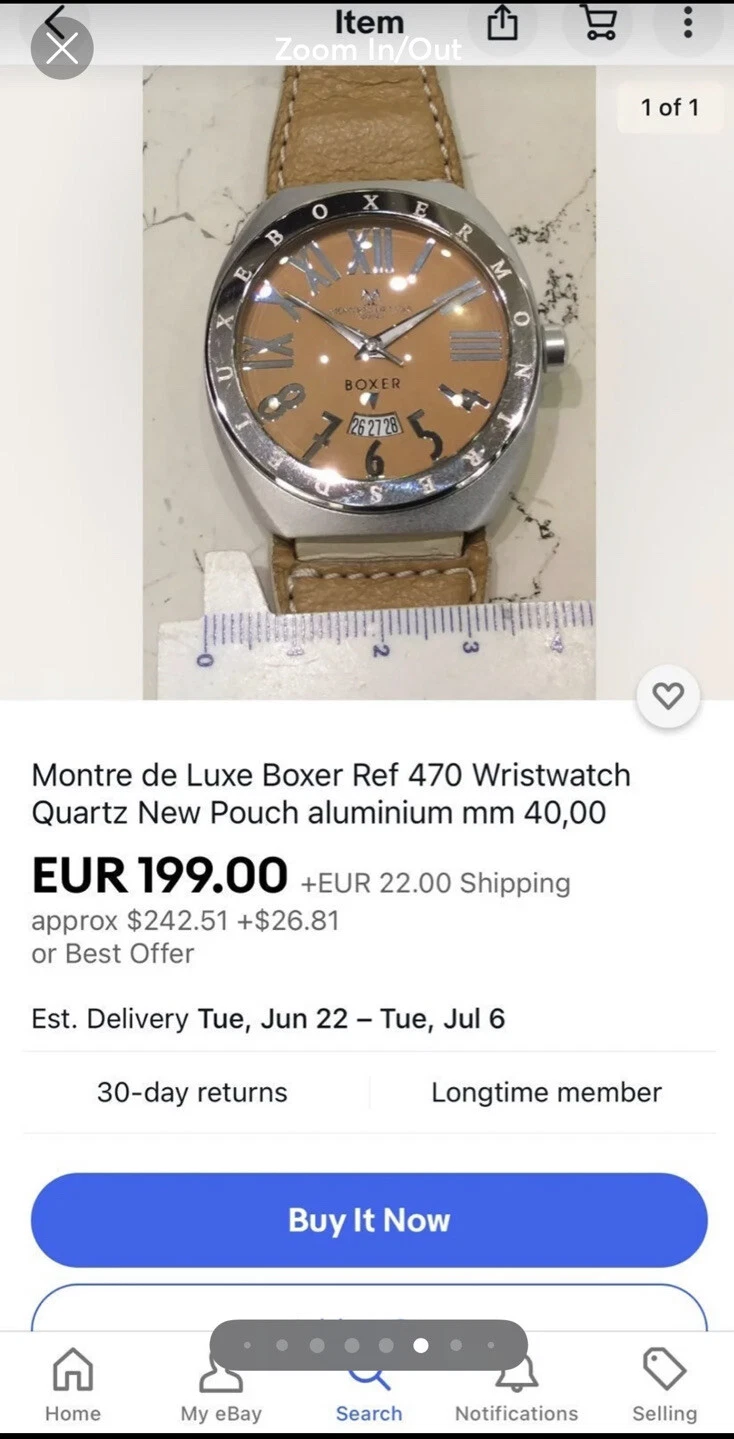Share this watch listing
Image resolution: width=734 pixels, height=1439 pixels.
(502, 23)
